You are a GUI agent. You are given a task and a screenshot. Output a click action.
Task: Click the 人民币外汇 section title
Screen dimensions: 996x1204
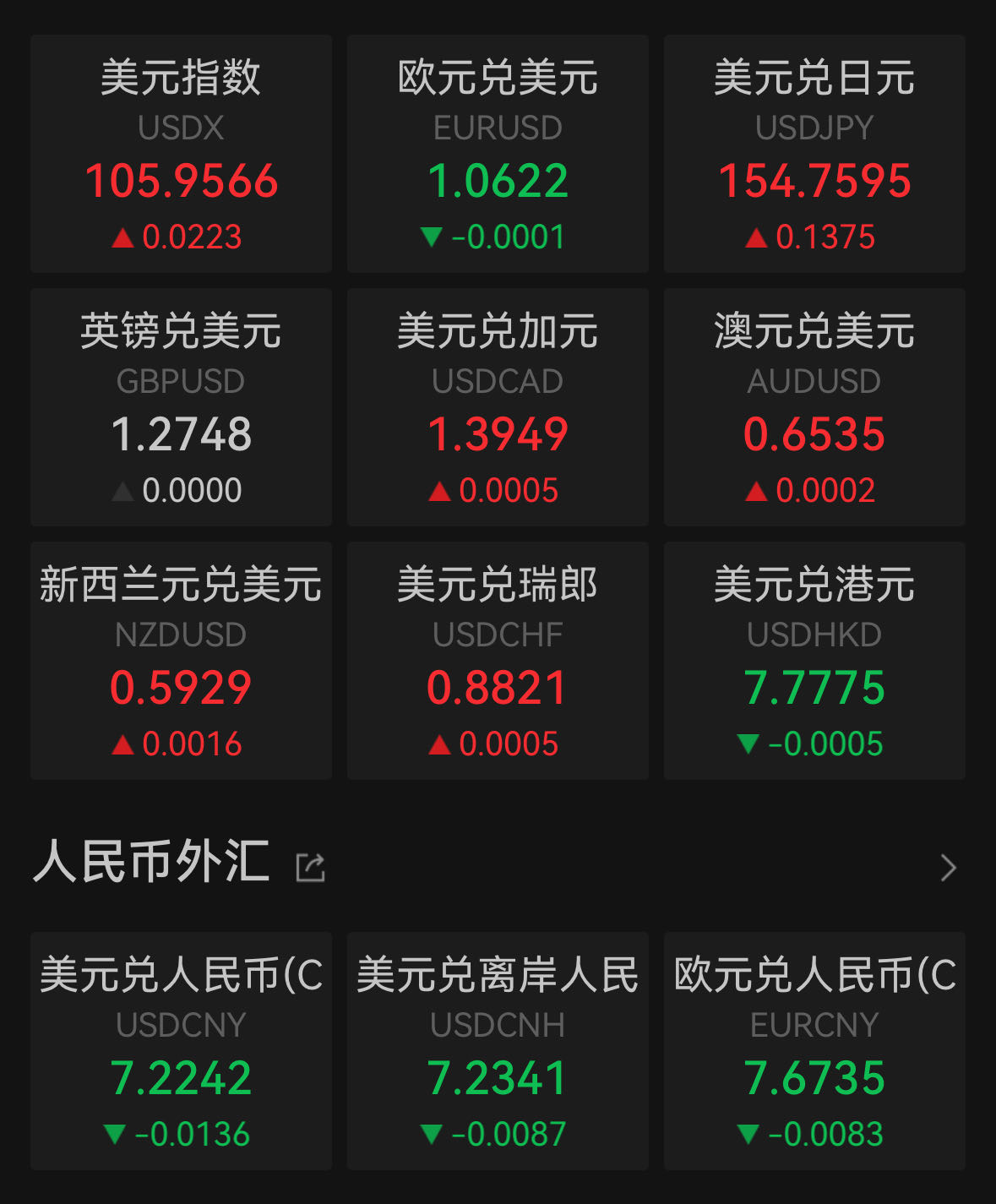point(152,863)
